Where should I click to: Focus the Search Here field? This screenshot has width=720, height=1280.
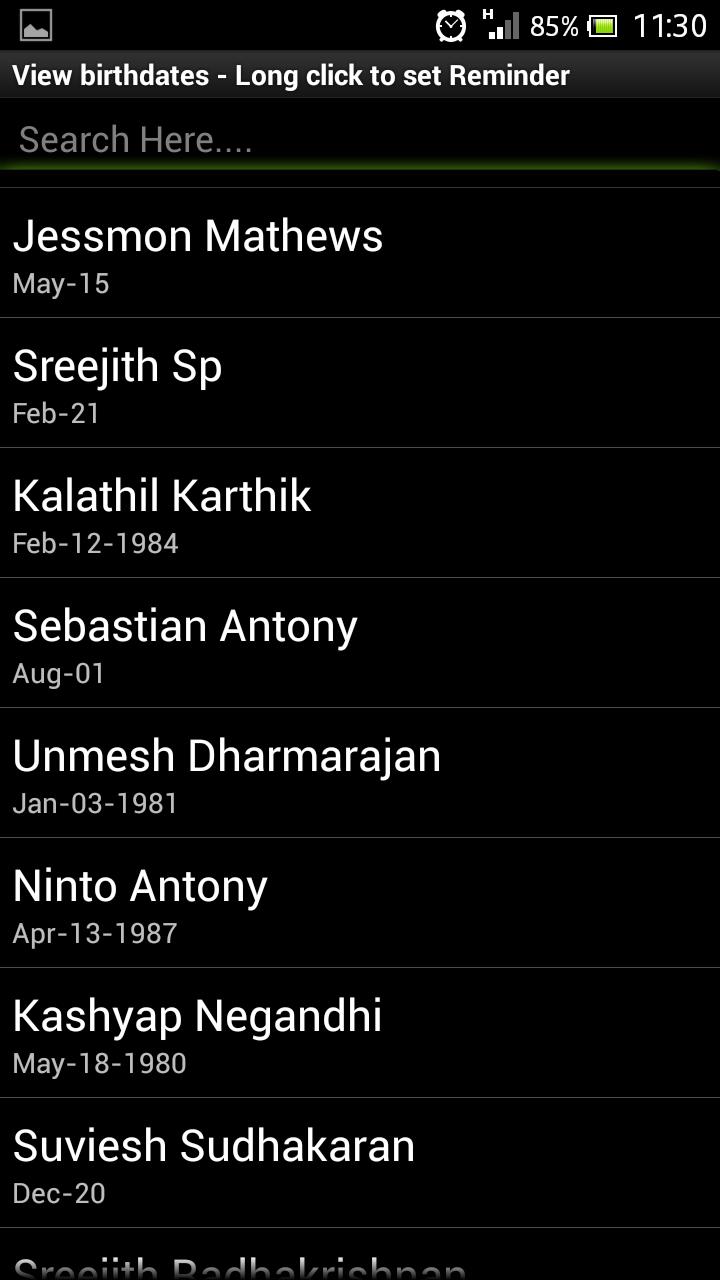pyautogui.click(x=360, y=140)
